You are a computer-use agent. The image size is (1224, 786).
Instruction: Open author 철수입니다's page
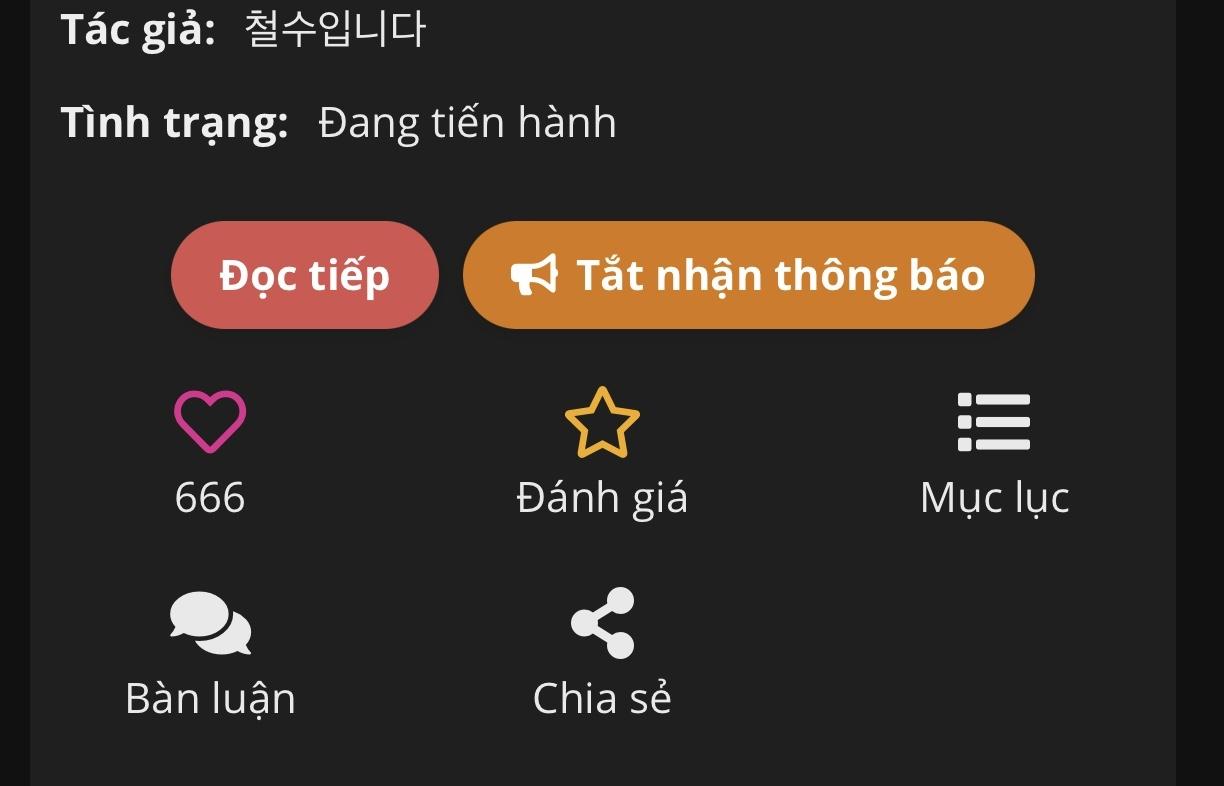[335, 29]
